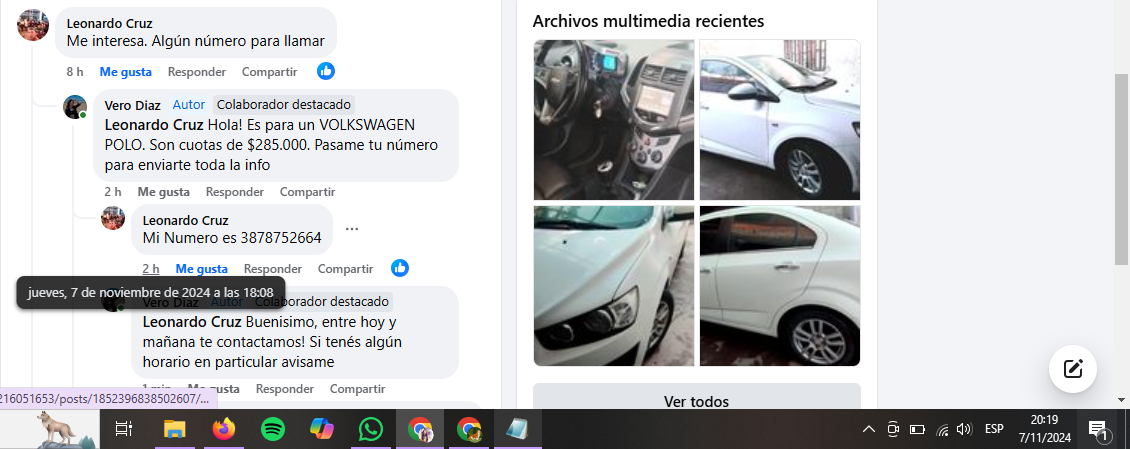The width and height of the screenshot is (1130, 449).
Task: View the '2 h' timestamp of Mi Numero comment
Action: 151,269
